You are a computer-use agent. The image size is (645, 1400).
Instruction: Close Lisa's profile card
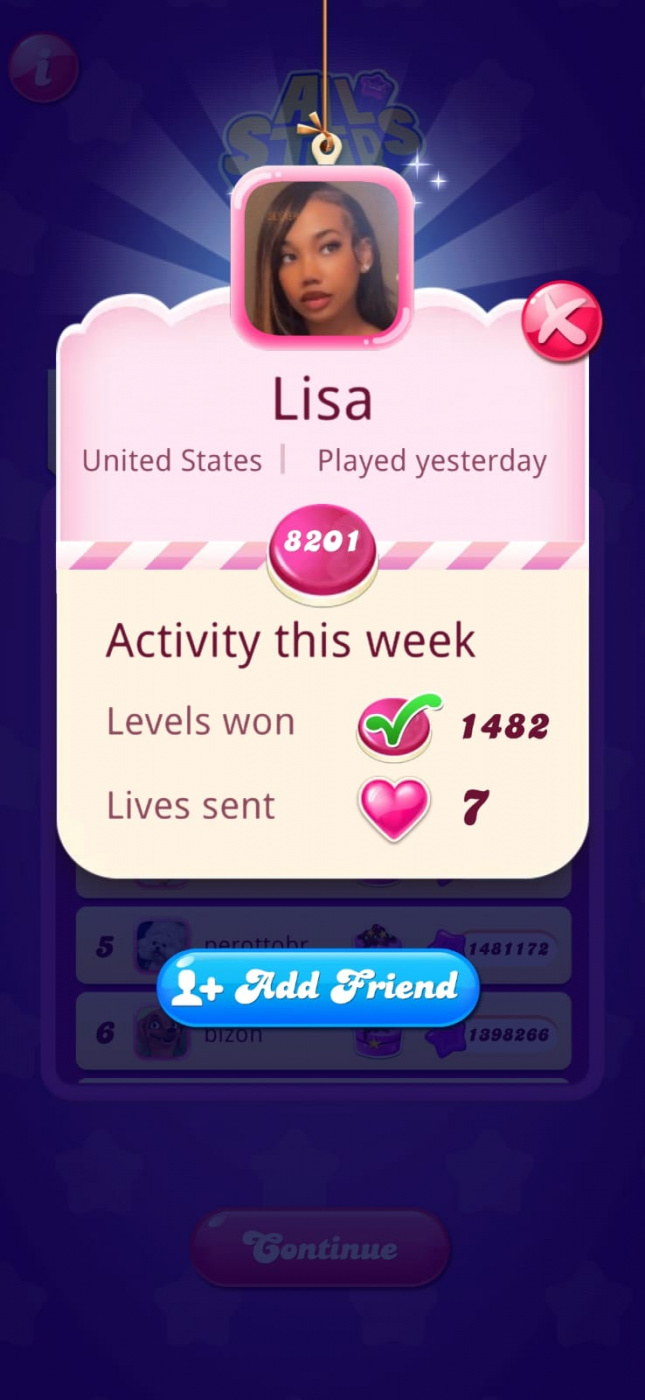click(x=562, y=321)
